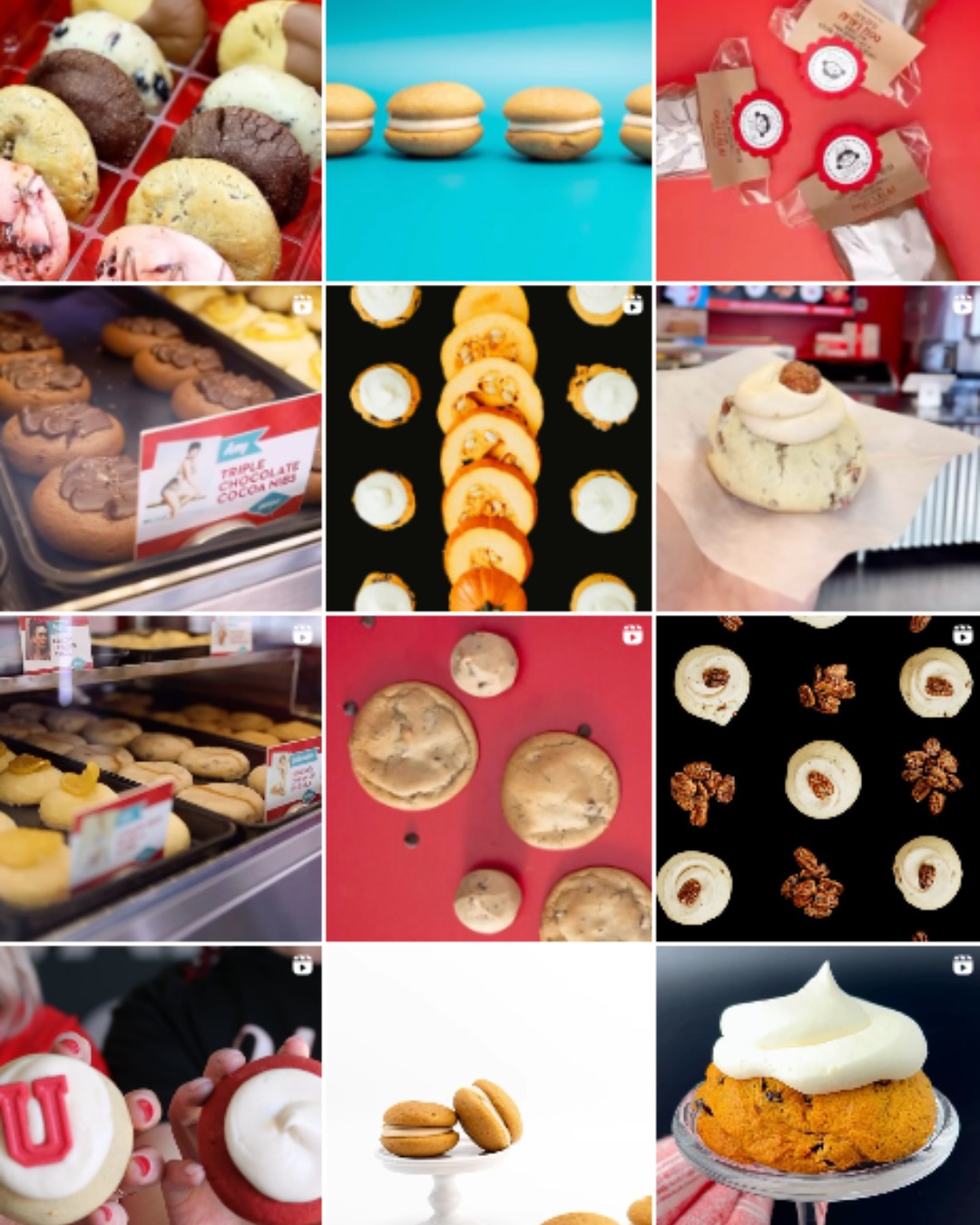Play the pecan-topped cookie on parchment reel

[818, 448]
